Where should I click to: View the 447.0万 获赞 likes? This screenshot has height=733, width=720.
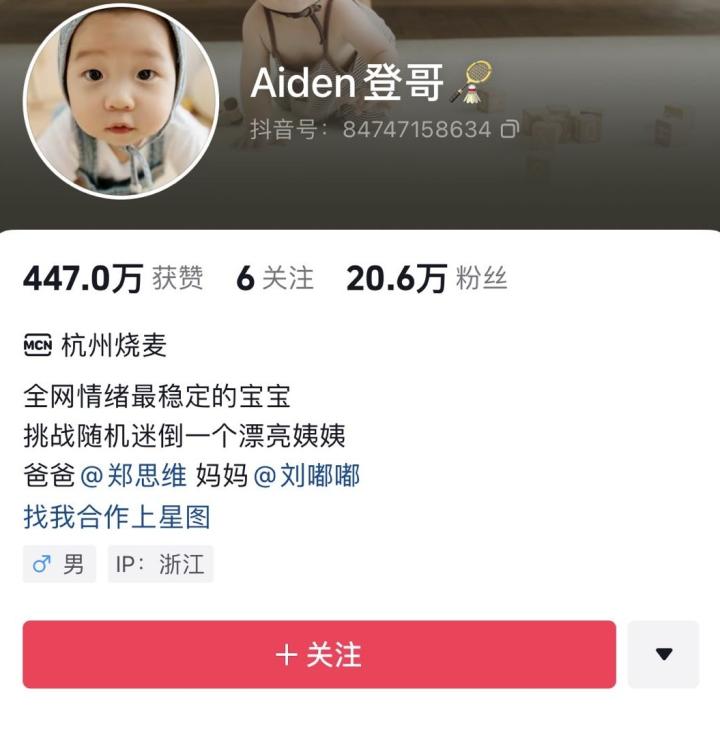112,279
